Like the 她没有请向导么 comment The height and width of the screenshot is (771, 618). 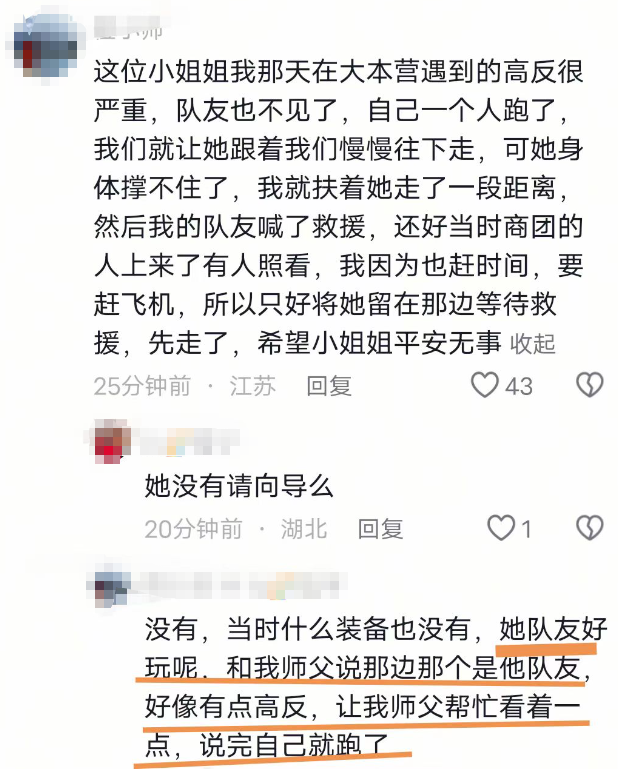click(499, 528)
